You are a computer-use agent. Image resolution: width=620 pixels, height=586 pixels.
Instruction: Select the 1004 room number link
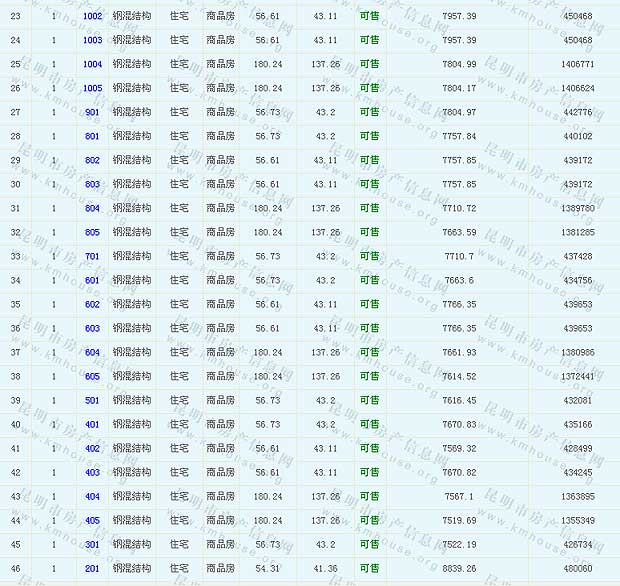[x=92, y=64]
